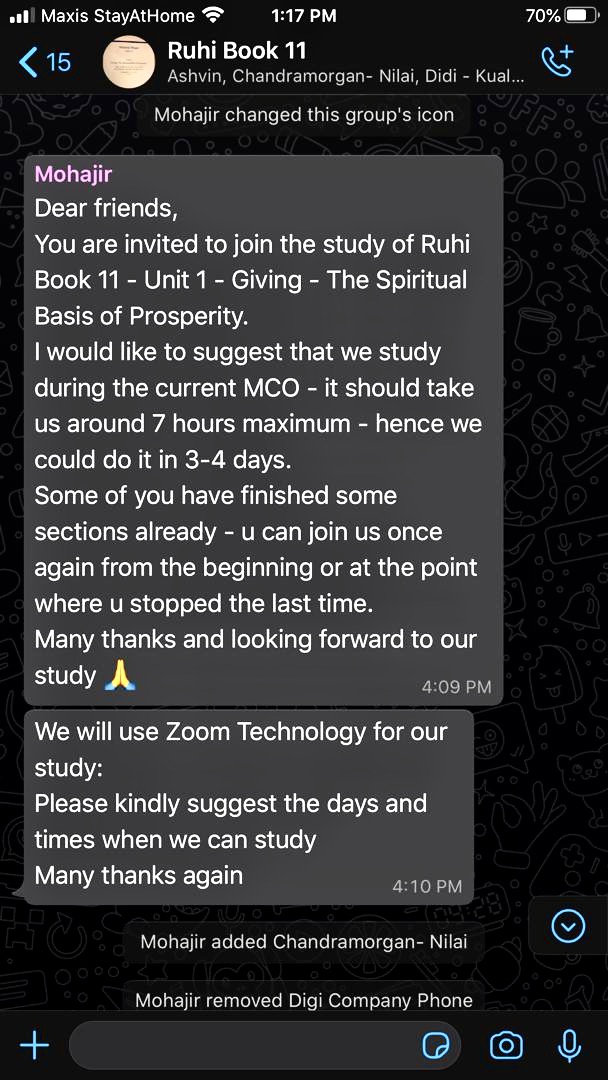Tap the Ruhi Book 11 group avatar

pyautogui.click(x=128, y=61)
